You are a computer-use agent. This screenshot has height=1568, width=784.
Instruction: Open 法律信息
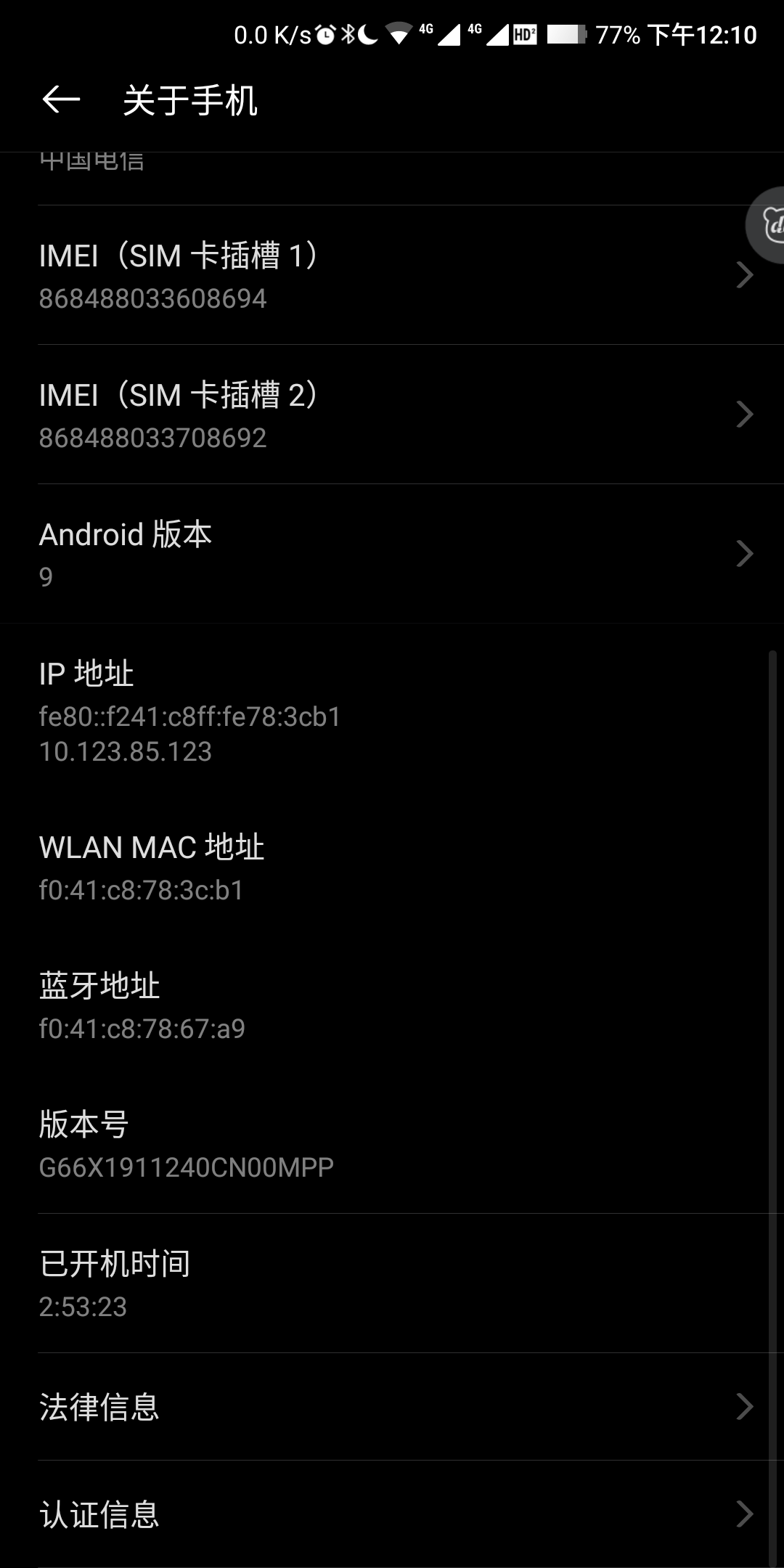pos(392,1407)
